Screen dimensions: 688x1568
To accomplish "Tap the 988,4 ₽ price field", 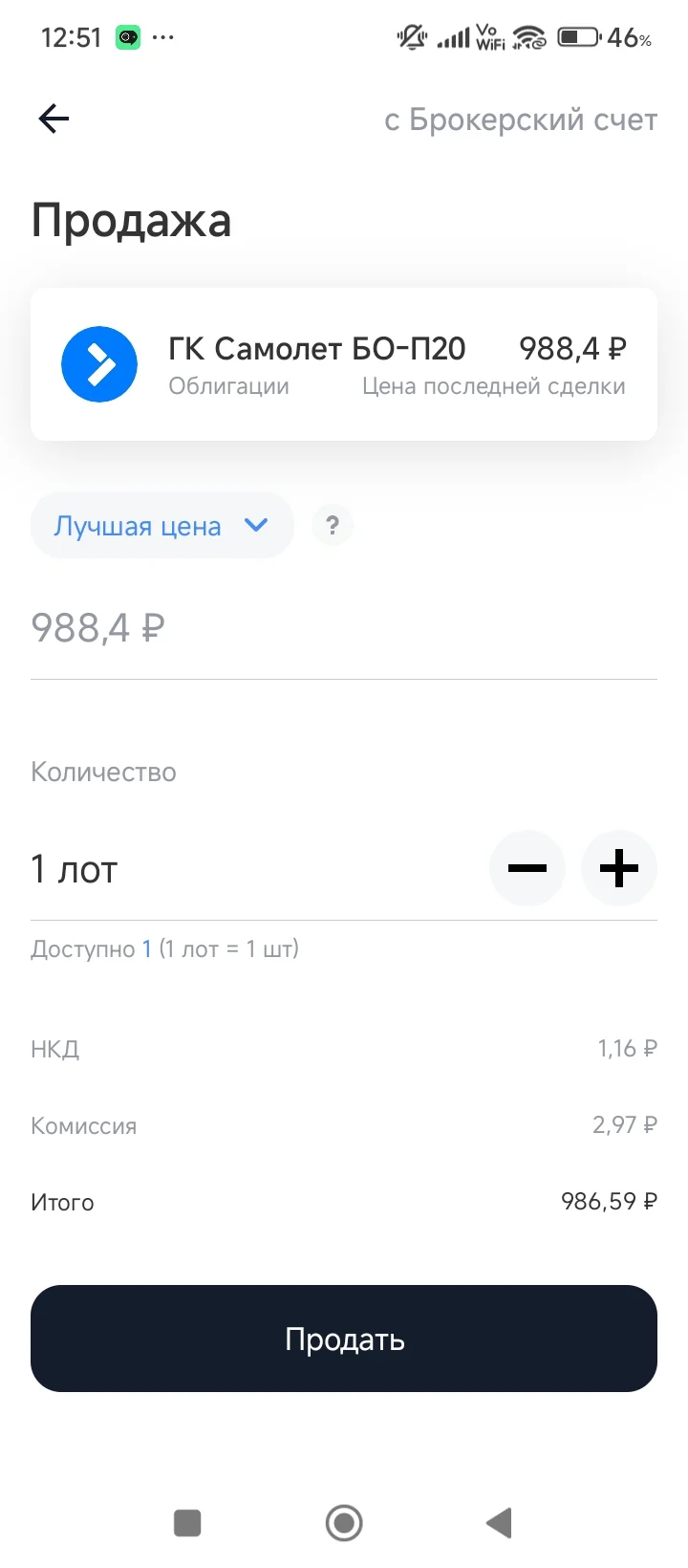I will tap(344, 628).
